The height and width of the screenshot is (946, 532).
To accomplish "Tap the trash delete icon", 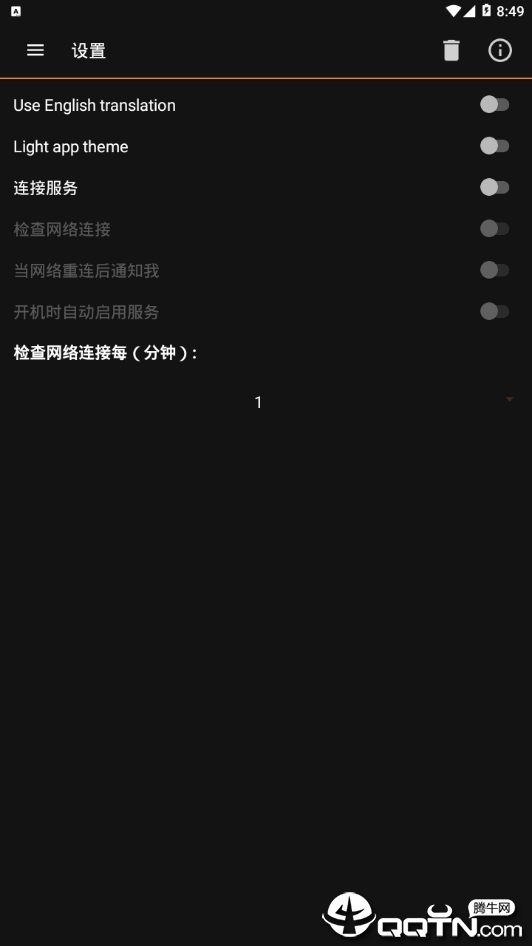I will 451,50.
